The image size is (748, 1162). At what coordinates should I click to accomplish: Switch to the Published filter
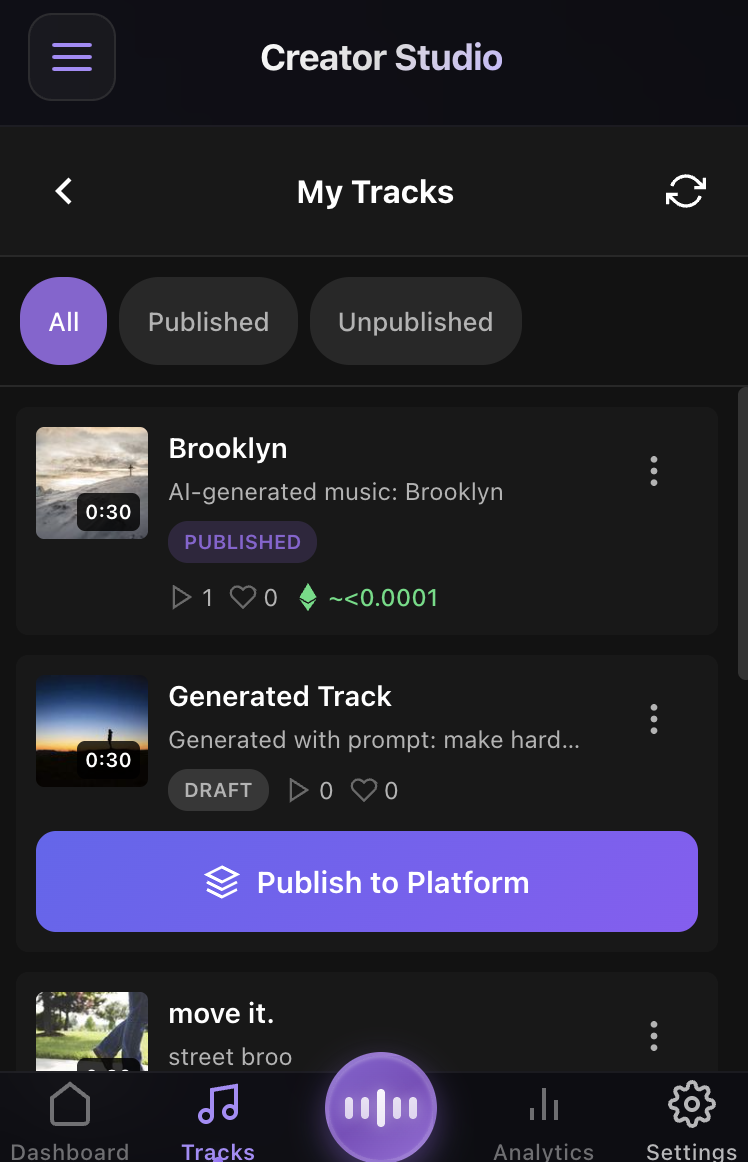(x=208, y=321)
